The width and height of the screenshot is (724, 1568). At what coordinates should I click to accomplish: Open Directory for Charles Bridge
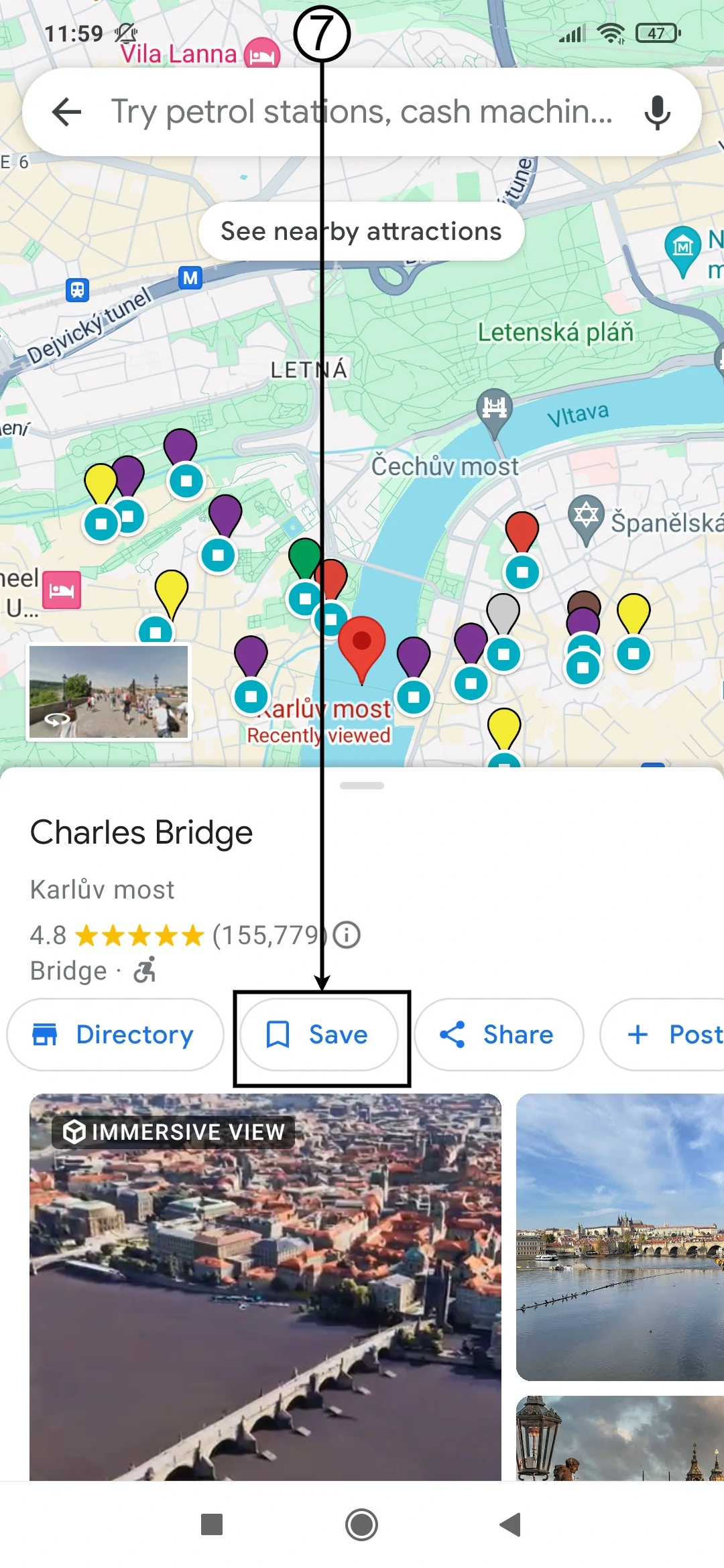tap(115, 1035)
